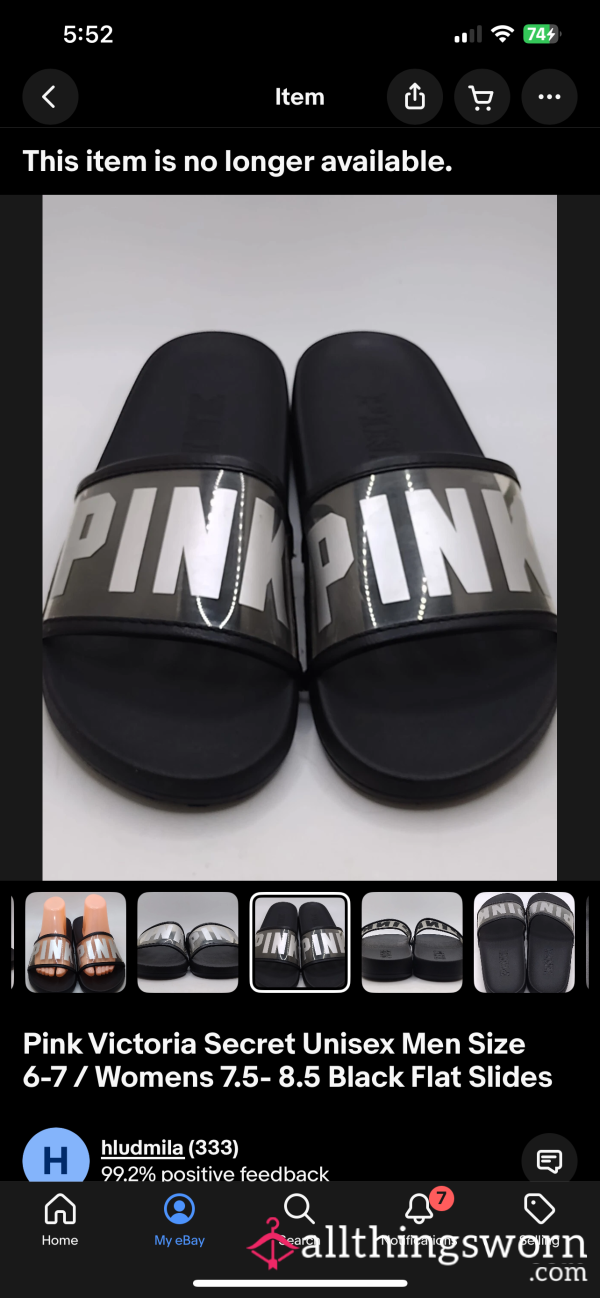Go back using the back arrow

49,97
